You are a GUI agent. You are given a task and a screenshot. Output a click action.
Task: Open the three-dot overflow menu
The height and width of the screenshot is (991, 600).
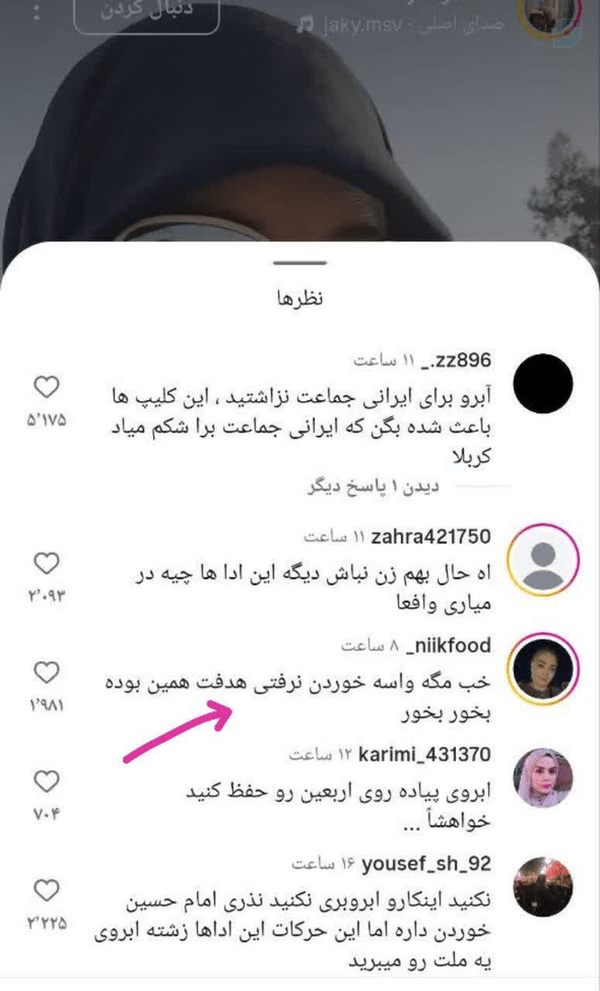(x=37, y=11)
